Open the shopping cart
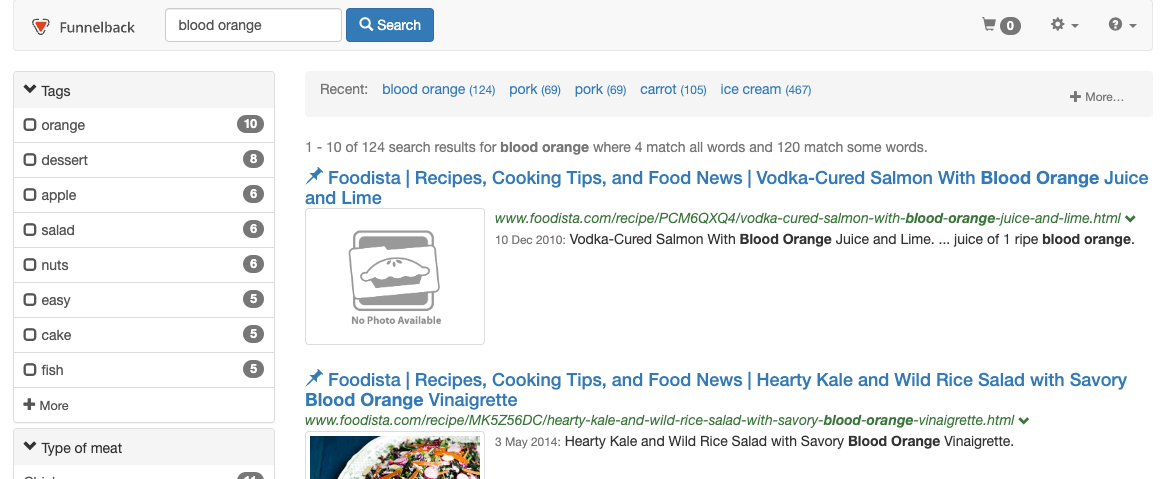The image size is (1167, 479). (x=1001, y=25)
